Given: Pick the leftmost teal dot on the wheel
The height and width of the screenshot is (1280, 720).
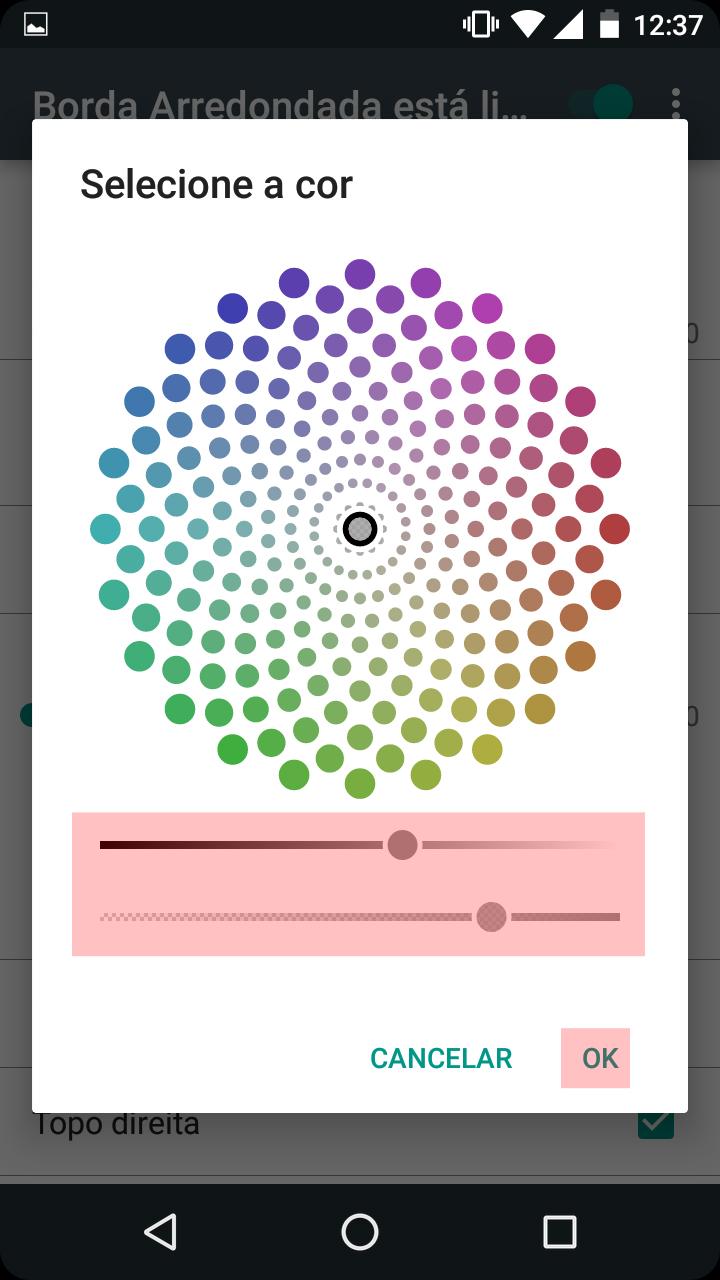Looking at the screenshot, I should [x=105, y=529].
